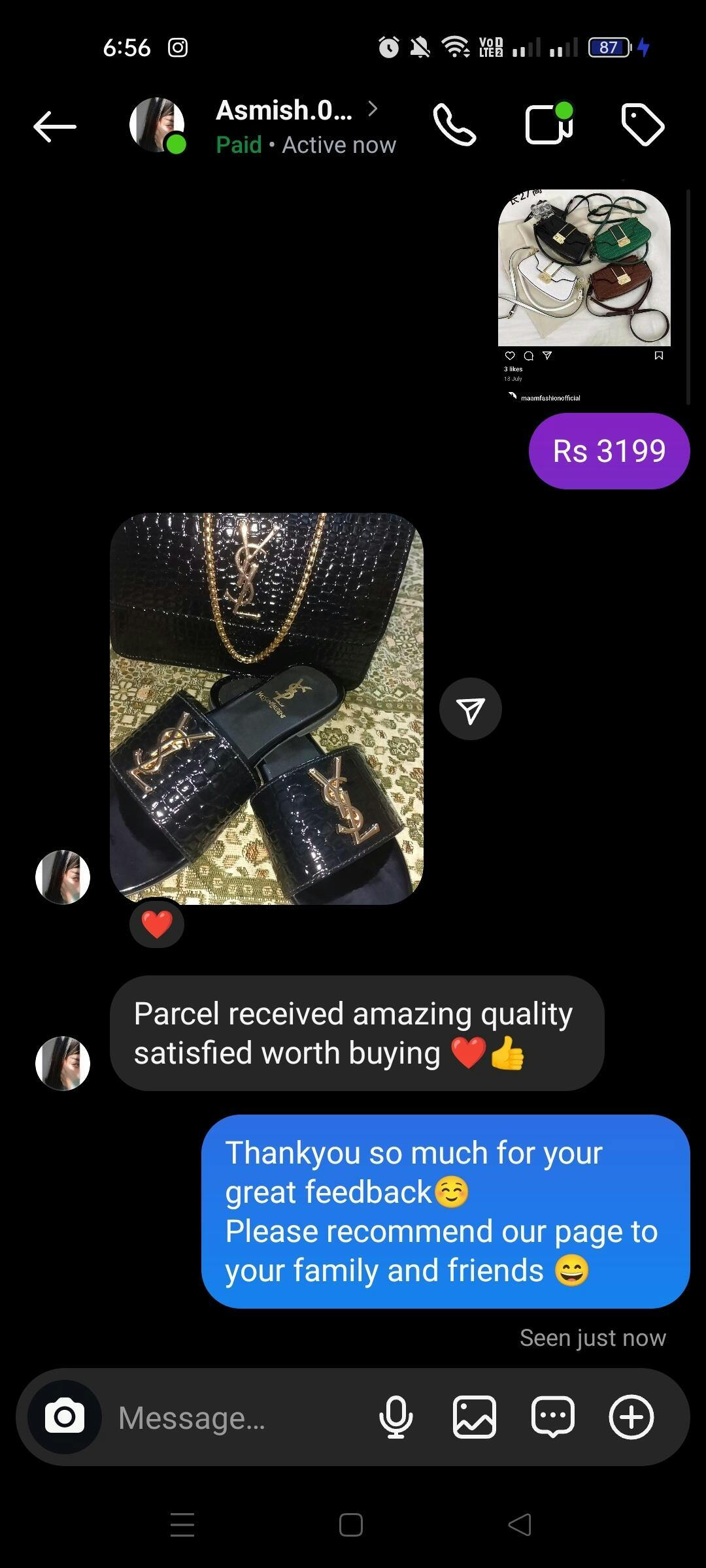
Task: Go to the system home screen
Action: coord(351,1525)
